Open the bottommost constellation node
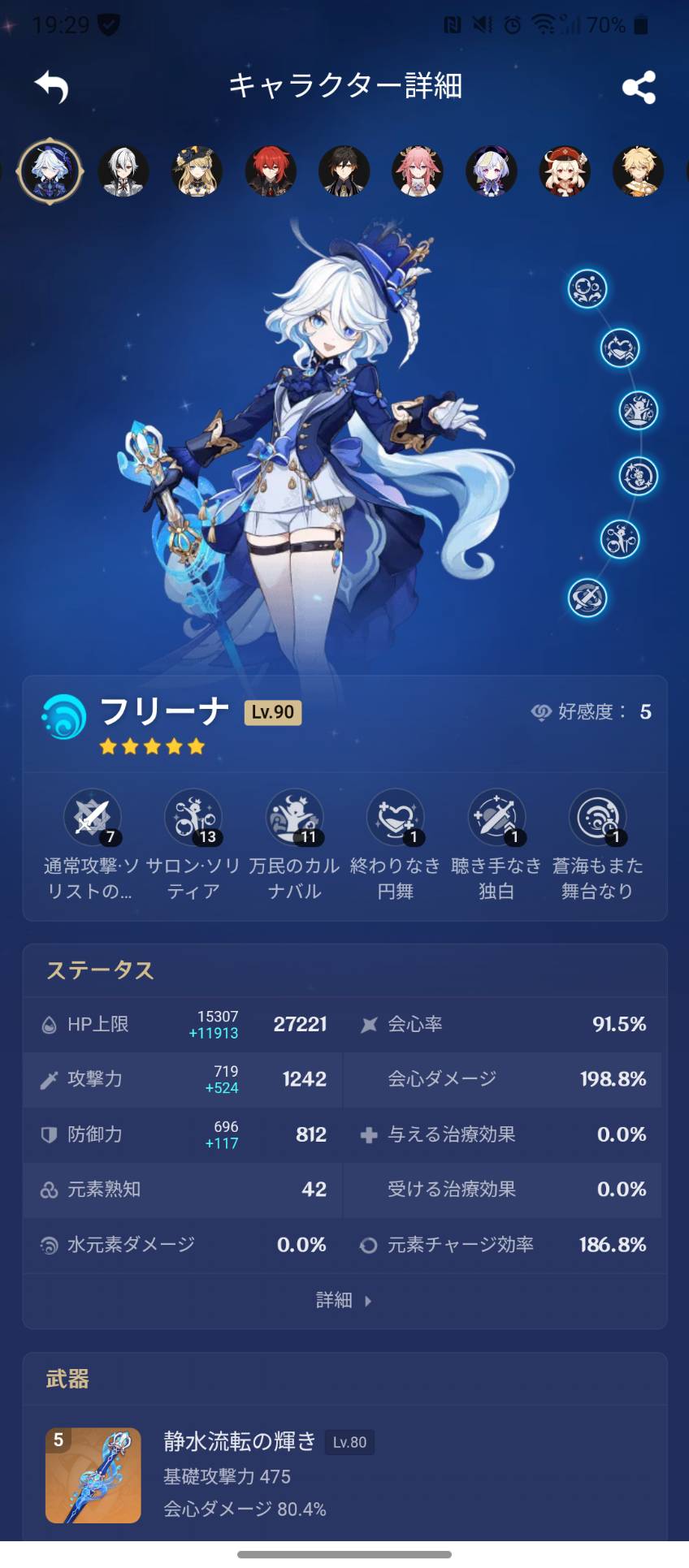This screenshot has height=1568, width=689. coord(587,598)
